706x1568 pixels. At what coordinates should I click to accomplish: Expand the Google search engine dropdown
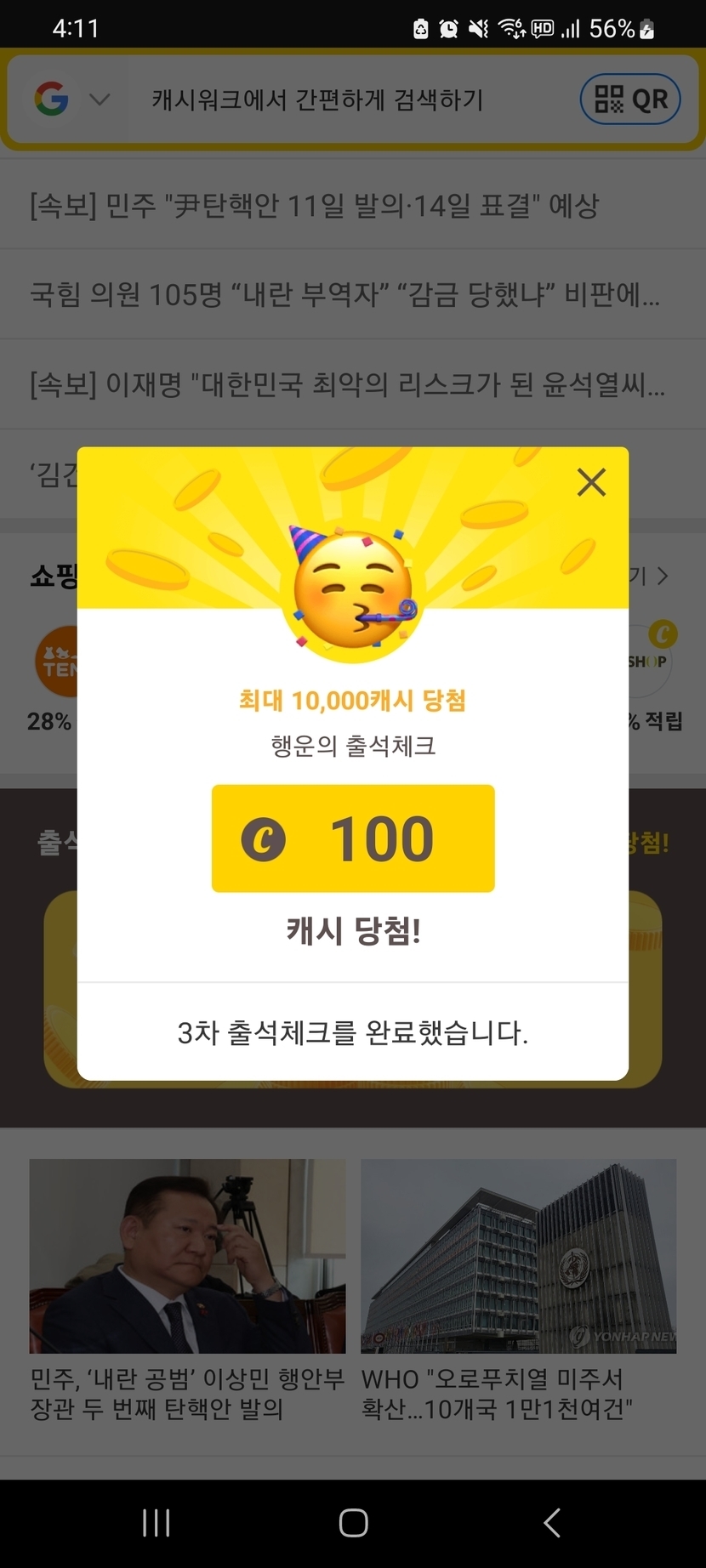pyautogui.click(x=100, y=100)
